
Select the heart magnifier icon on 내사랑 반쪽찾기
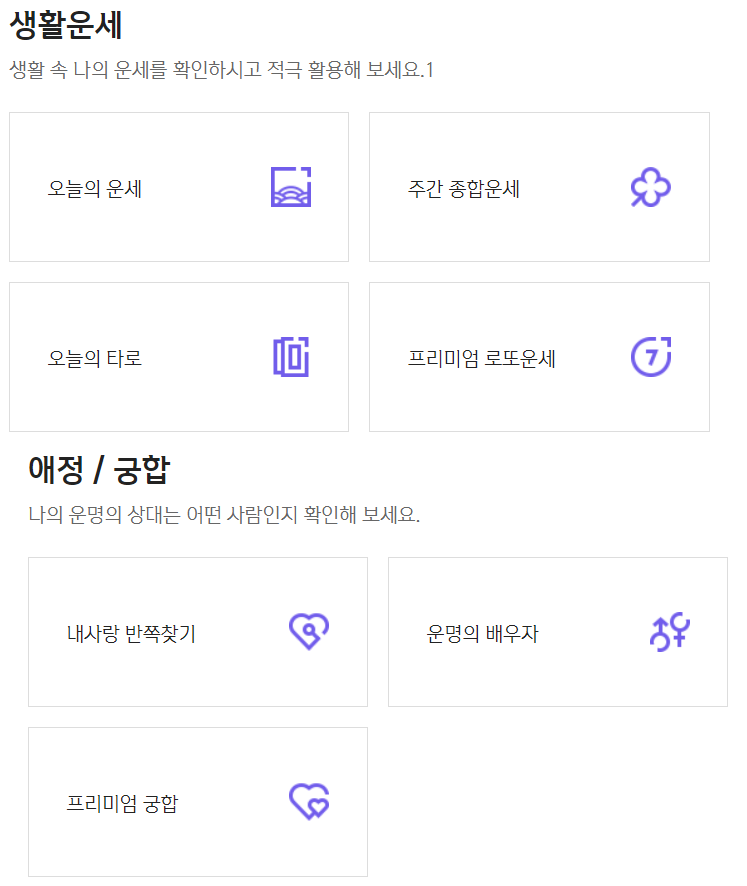(307, 631)
